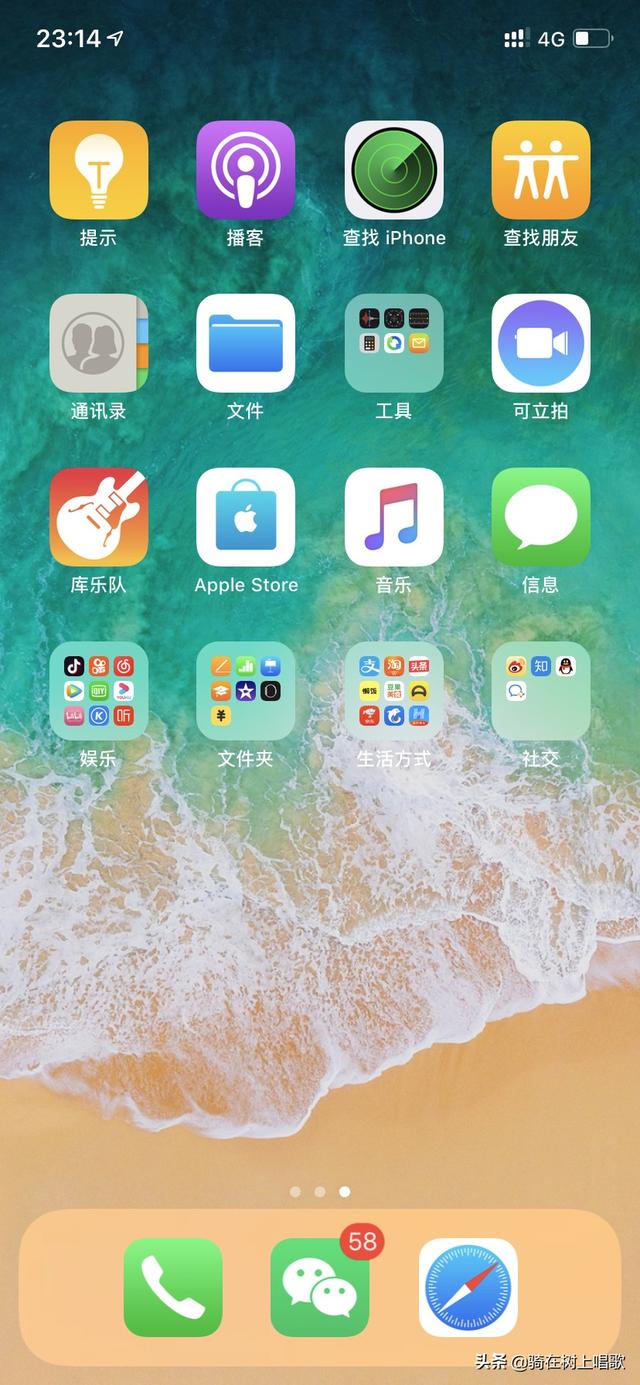
Task: Open WeChat with 58 unread badge
Action: pyautogui.click(x=320, y=1287)
